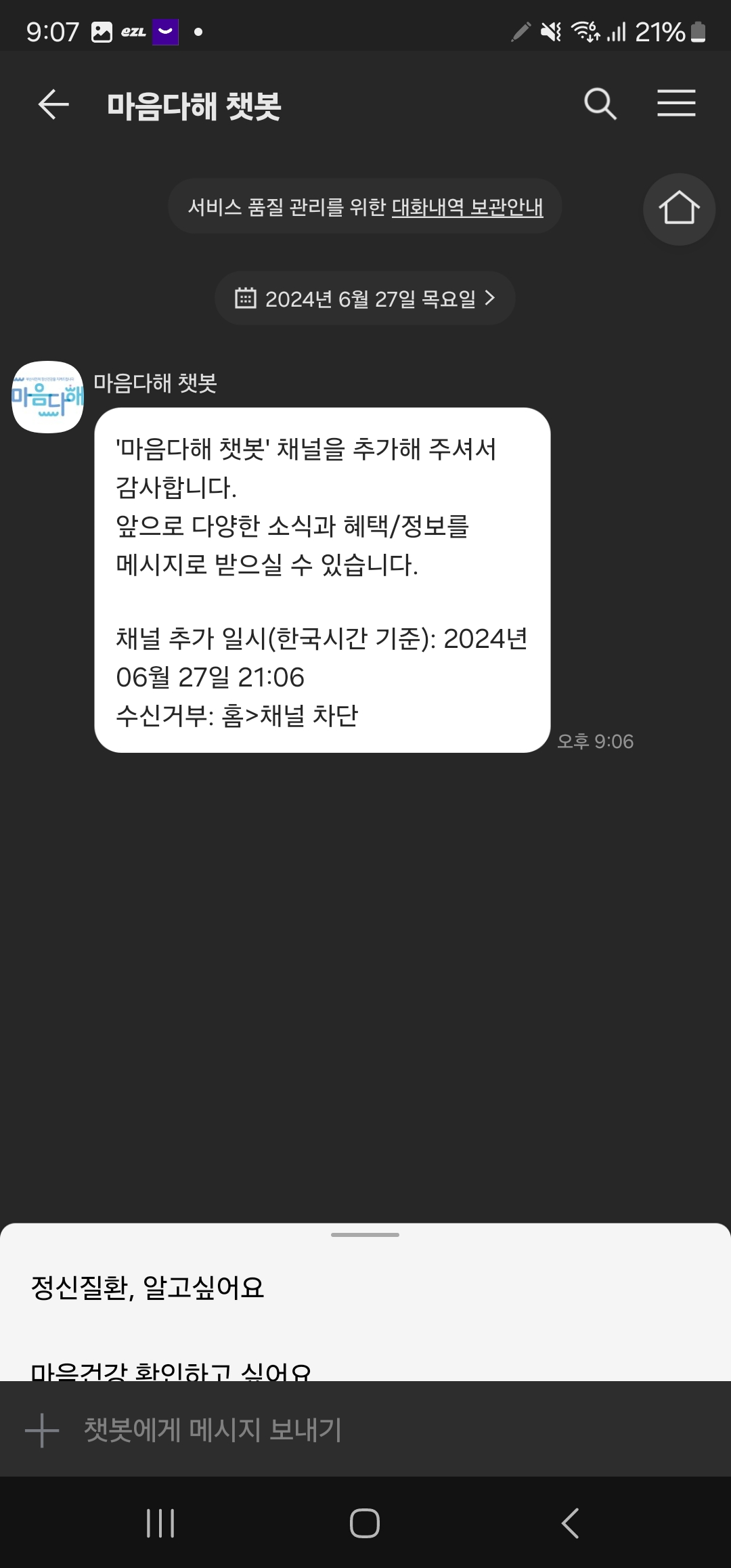Open the plus attachment button
Screen dimensions: 731x1568
coord(42,1431)
